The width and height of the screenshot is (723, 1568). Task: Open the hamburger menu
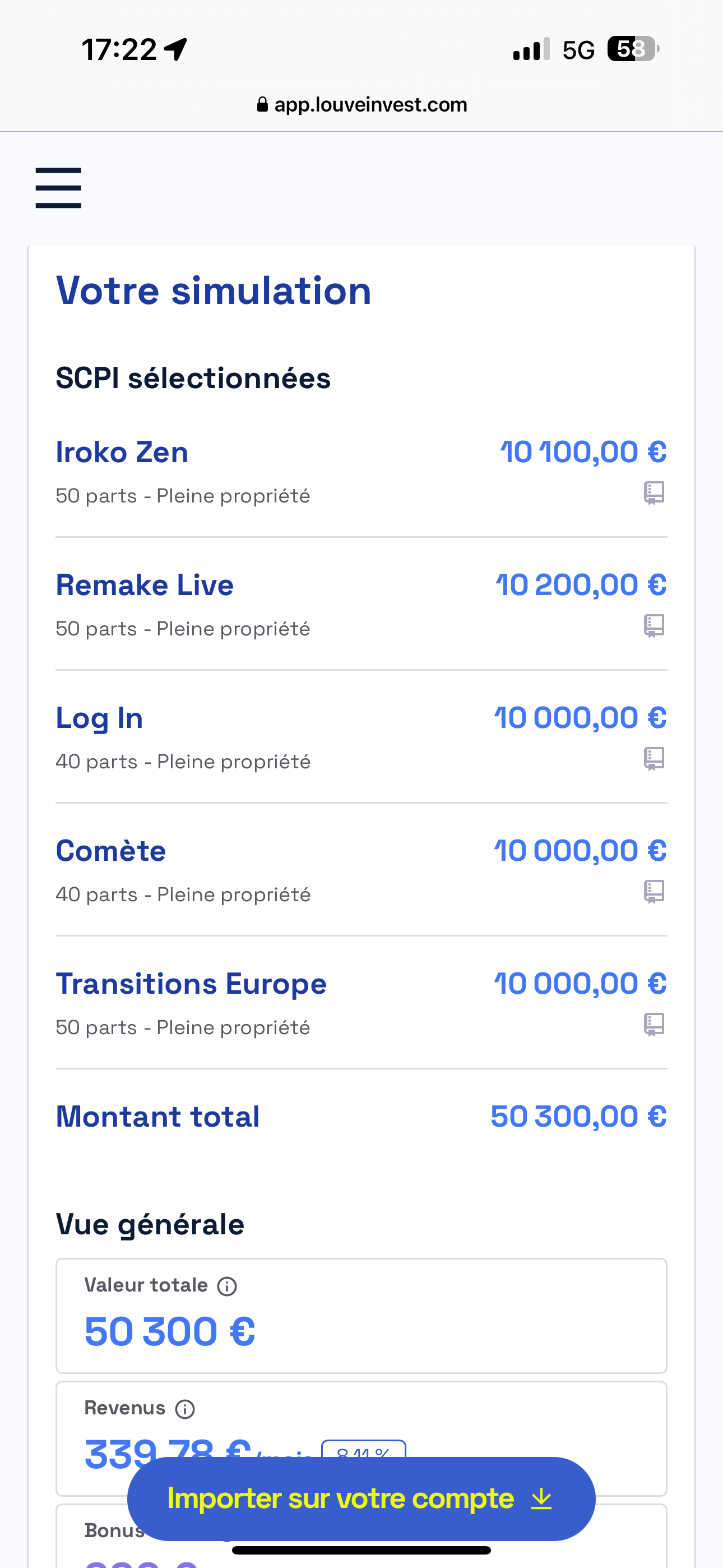pos(58,187)
